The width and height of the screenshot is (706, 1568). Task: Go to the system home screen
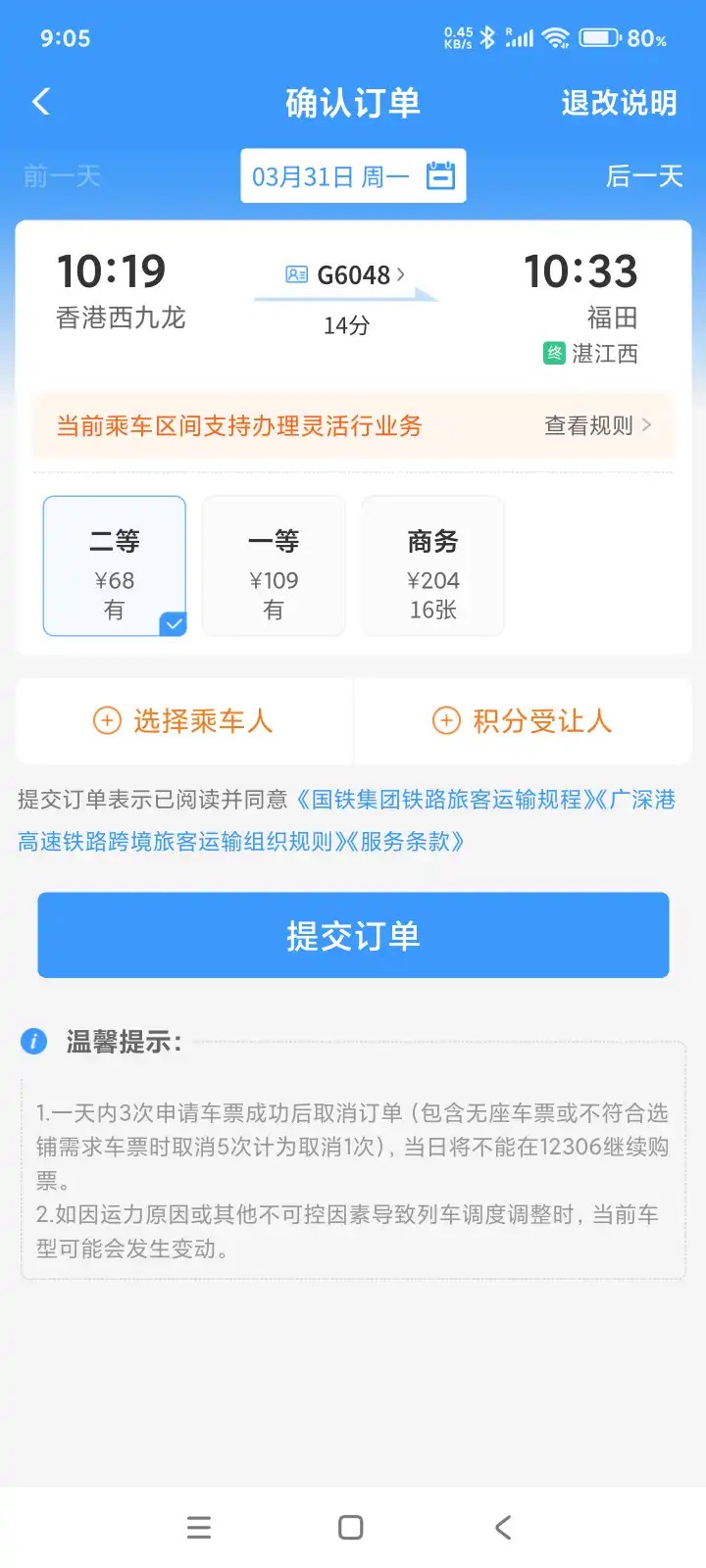tap(351, 1527)
